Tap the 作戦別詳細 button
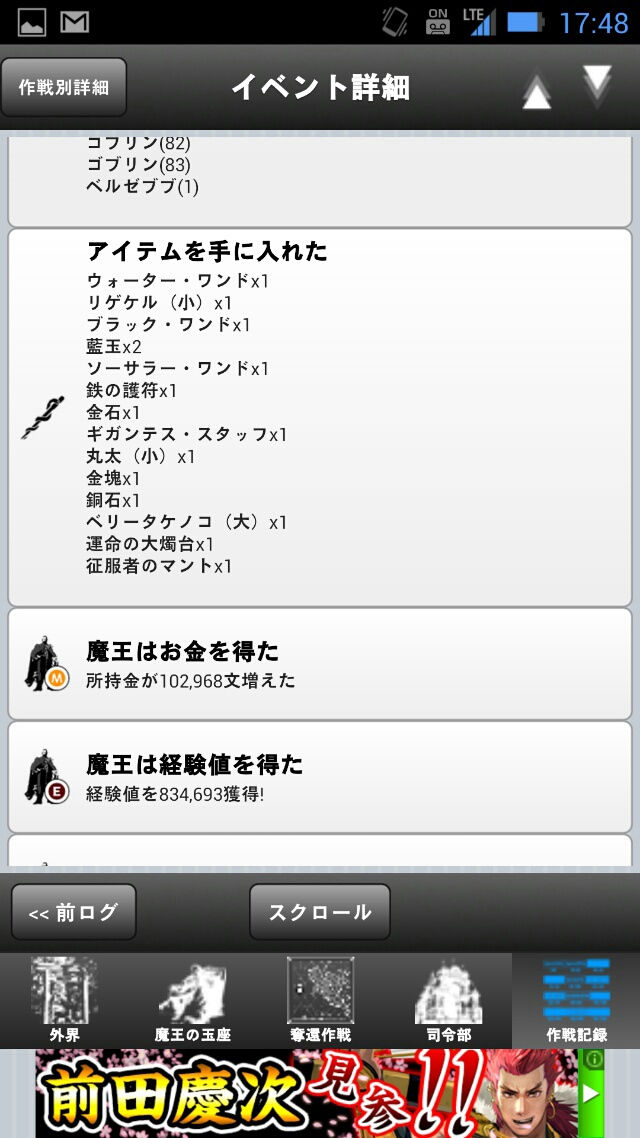This screenshot has width=640, height=1138. 64,88
